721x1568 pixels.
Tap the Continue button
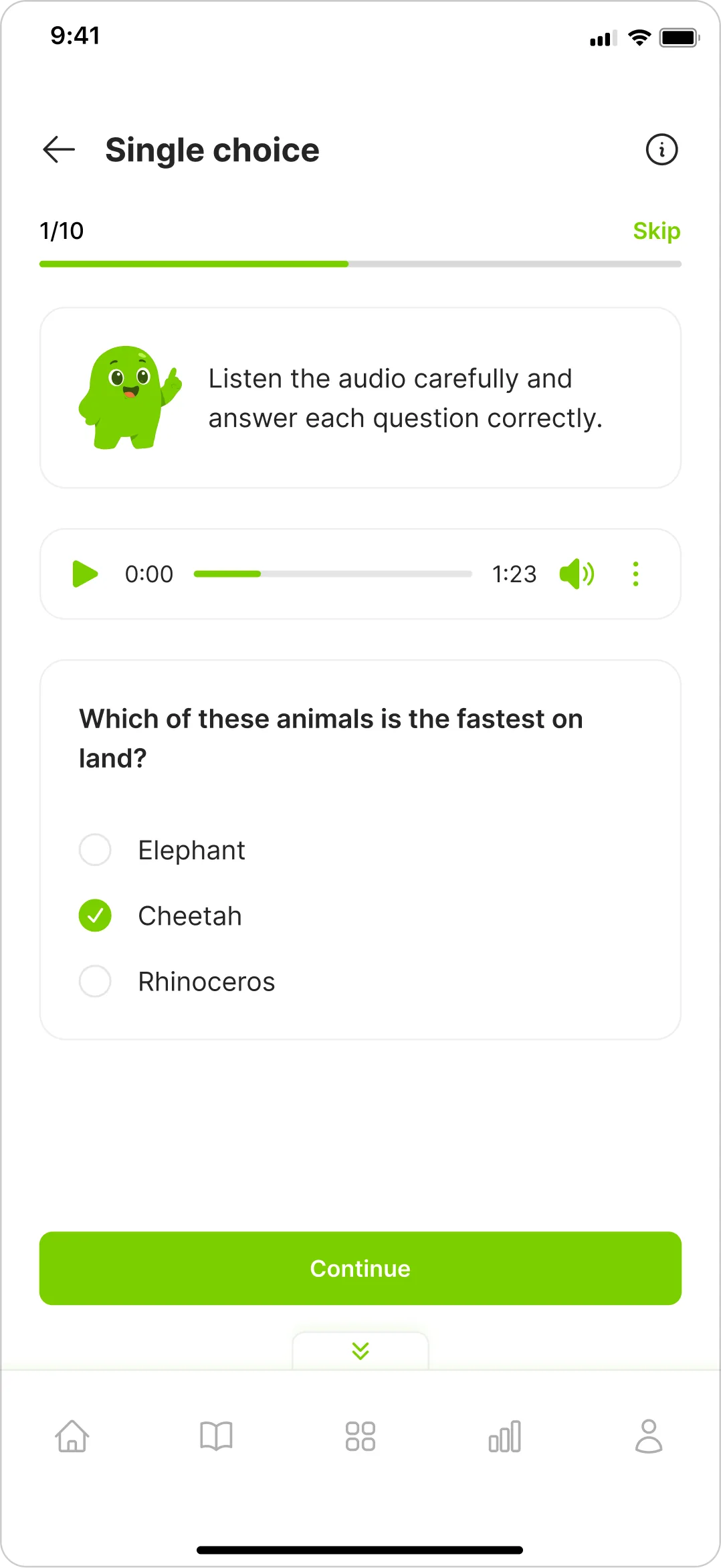click(360, 1268)
